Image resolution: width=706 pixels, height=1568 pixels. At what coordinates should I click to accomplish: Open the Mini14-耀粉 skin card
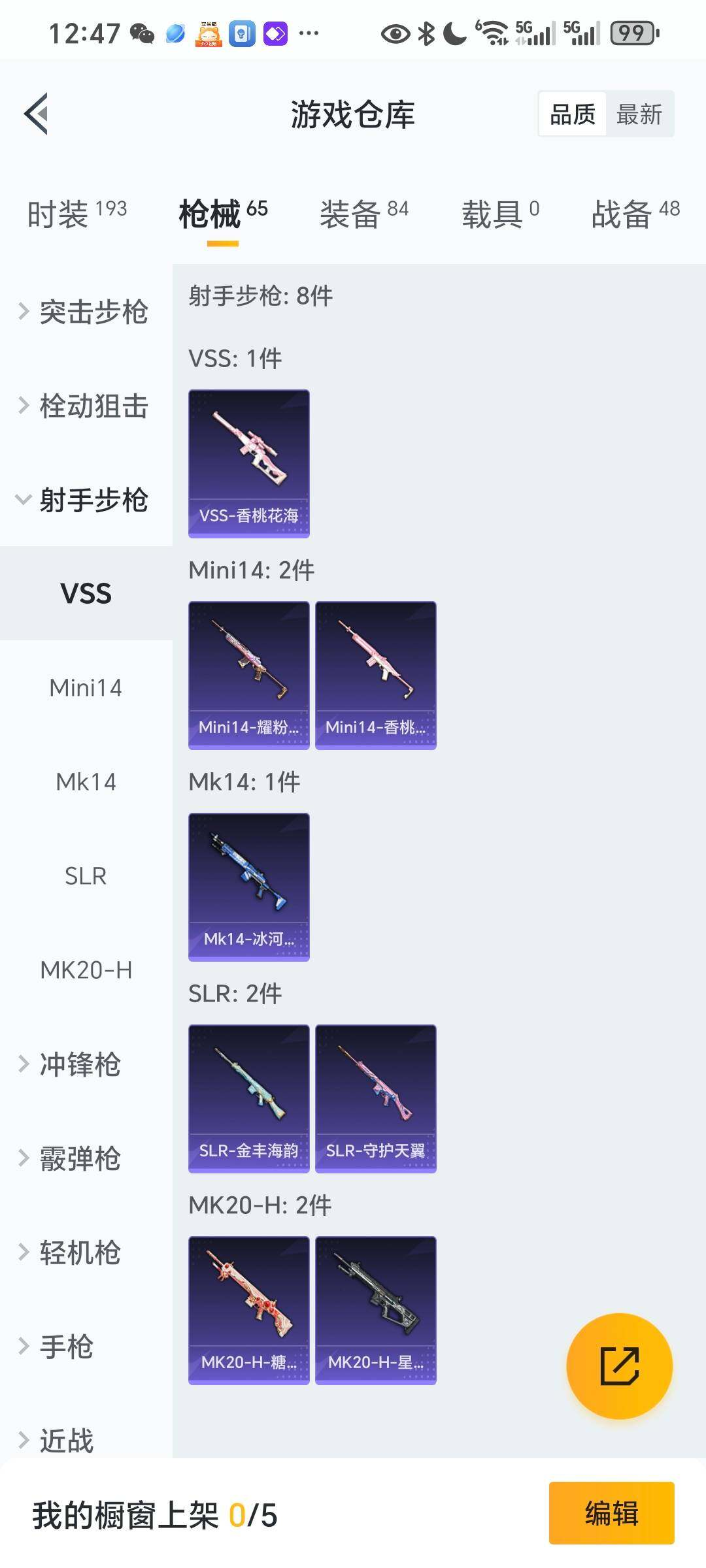(x=249, y=676)
